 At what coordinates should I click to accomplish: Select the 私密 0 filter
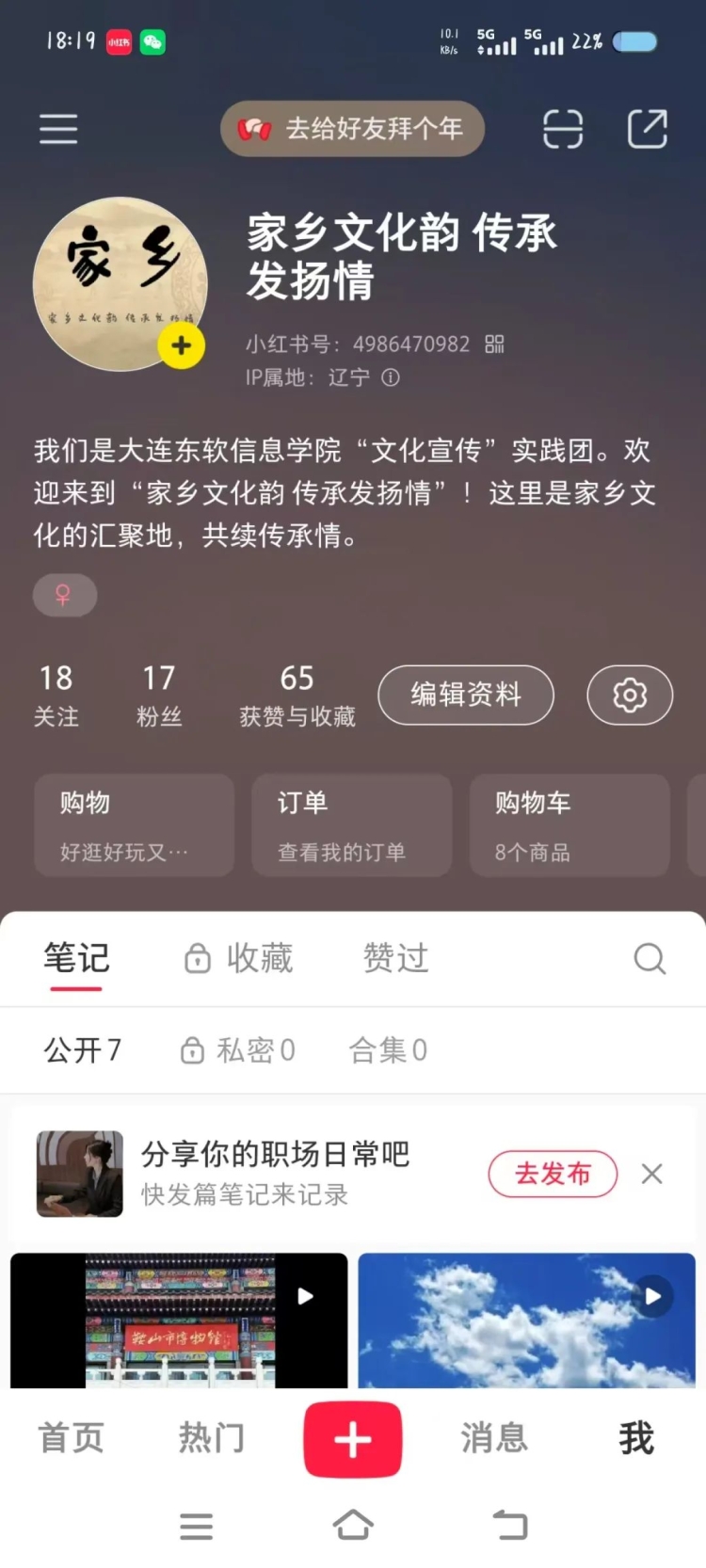pos(238,1050)
